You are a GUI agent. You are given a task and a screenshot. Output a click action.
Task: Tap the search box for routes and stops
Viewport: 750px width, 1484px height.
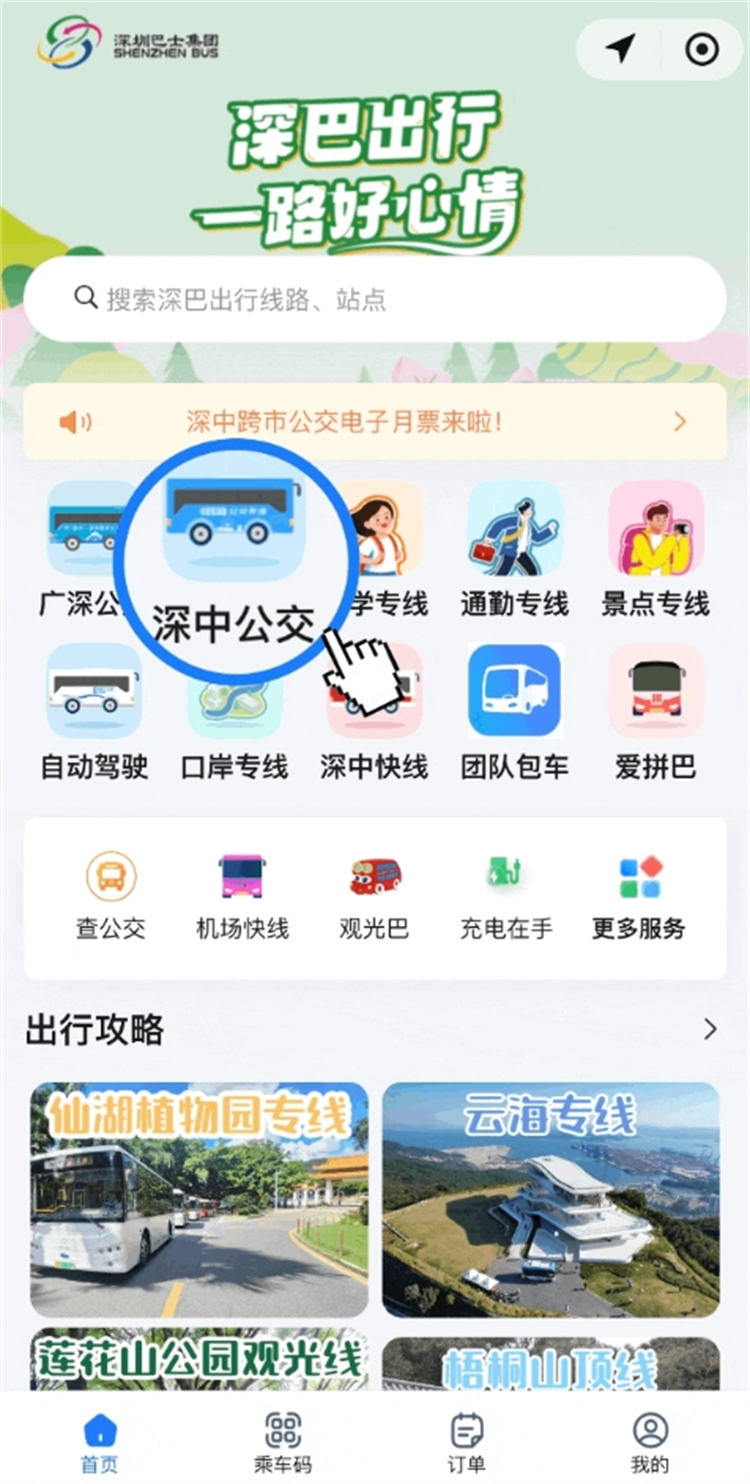375,299
